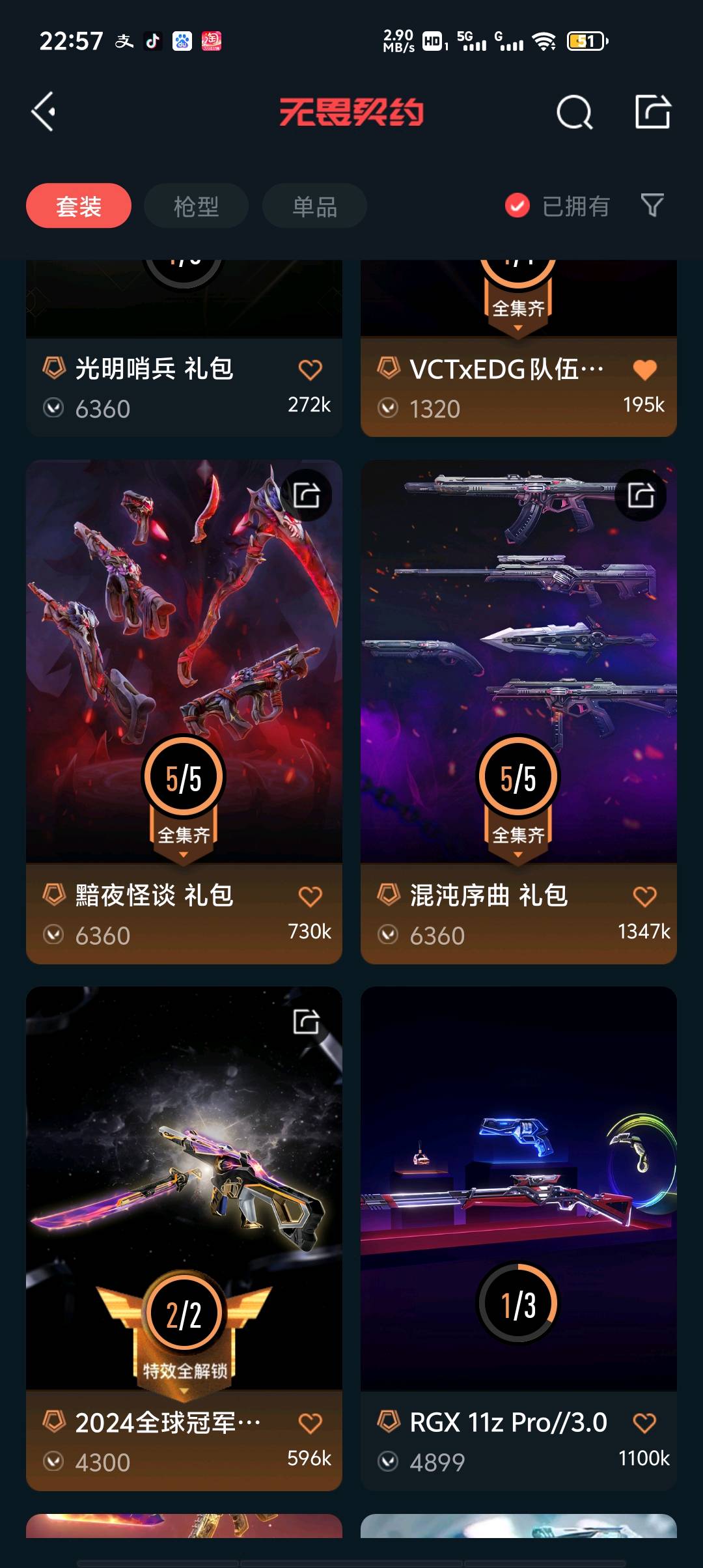Screen dimensions: 703x1568
Task: Favorite the 混沌序曲 礼包 bundle
Action: (644, 896)
